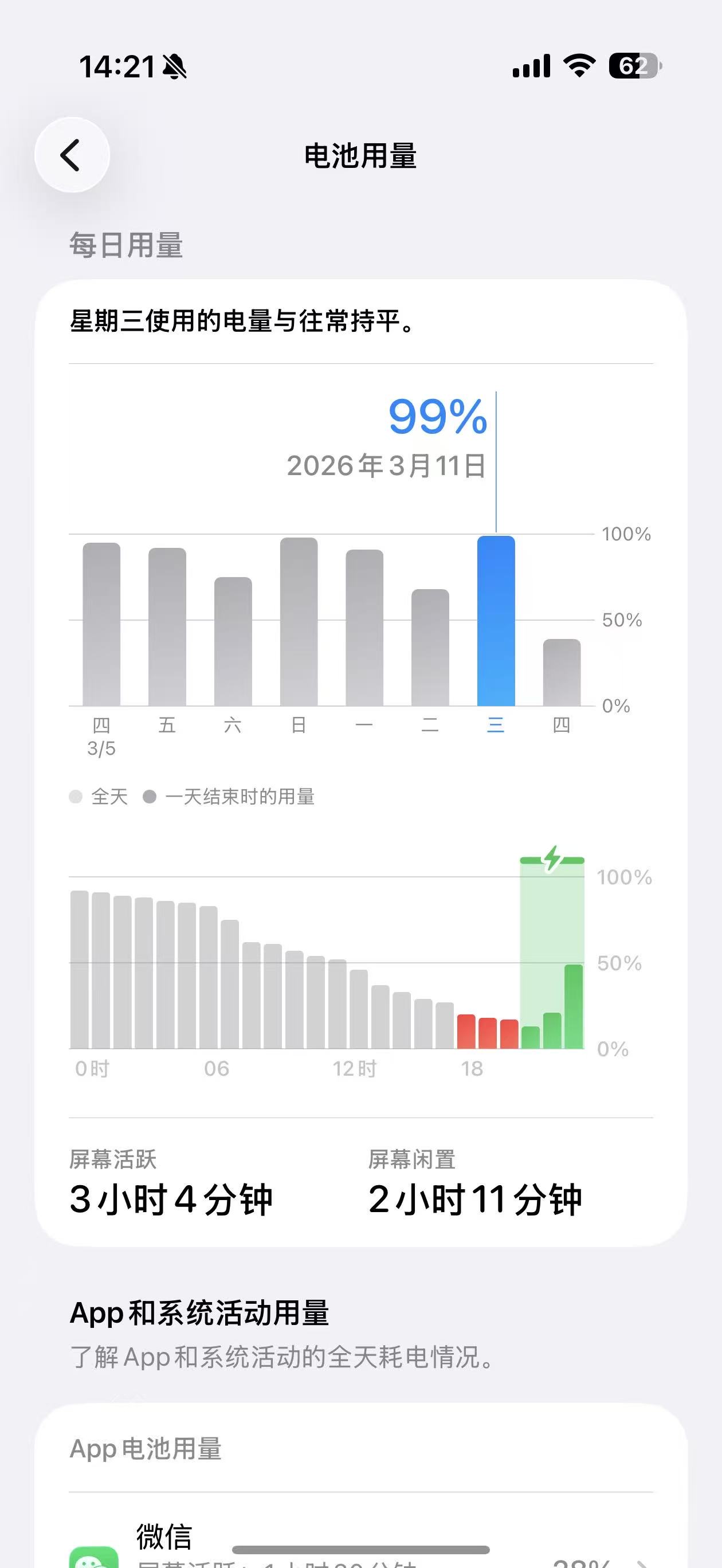The height and width of the screenshot is (1568, 722).
Task: Tap the highlighted blue 三 bar
Action: click(496, 621)
